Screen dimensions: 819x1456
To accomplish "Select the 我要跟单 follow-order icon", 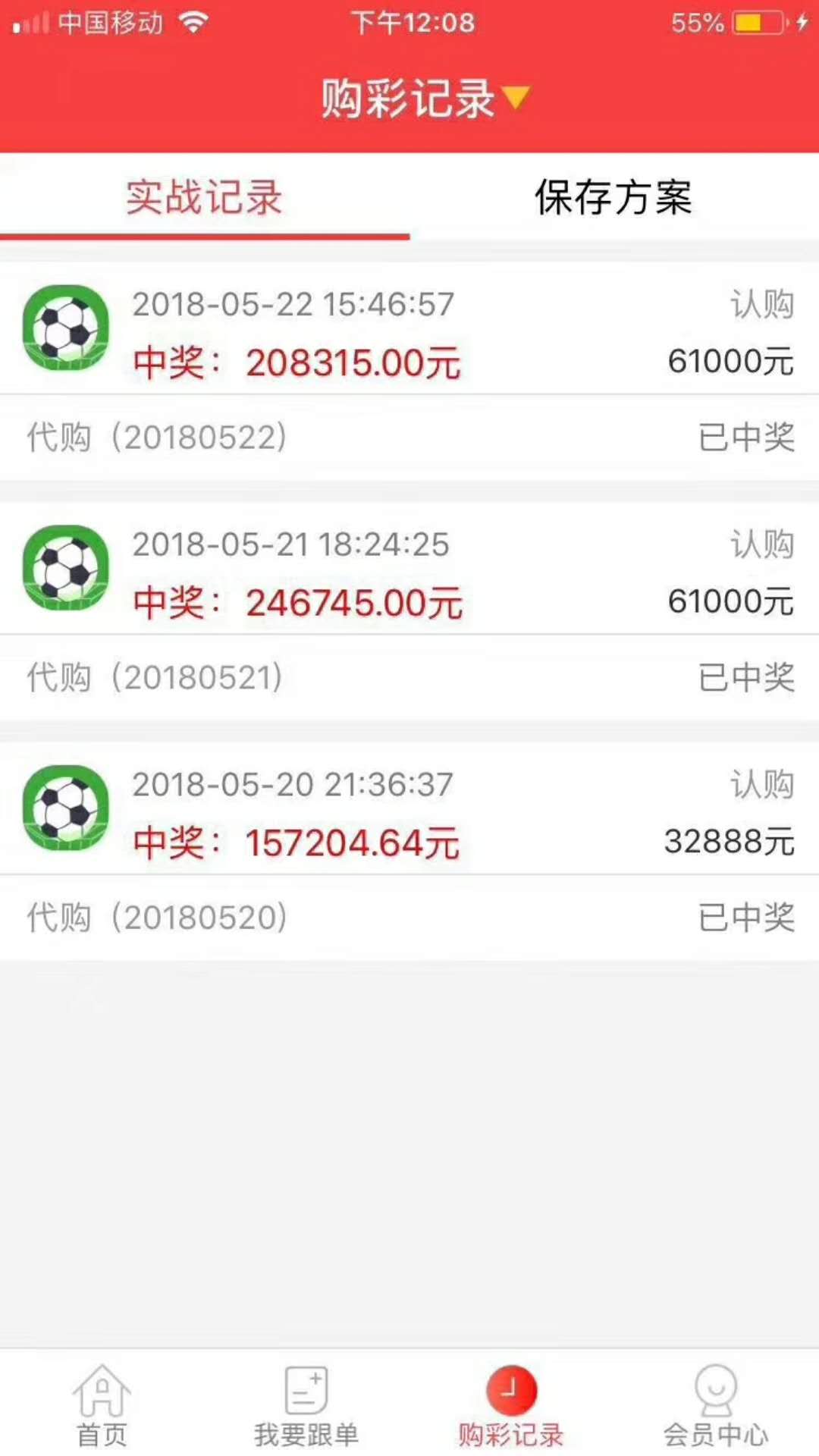I will [x=307, y=1399].
